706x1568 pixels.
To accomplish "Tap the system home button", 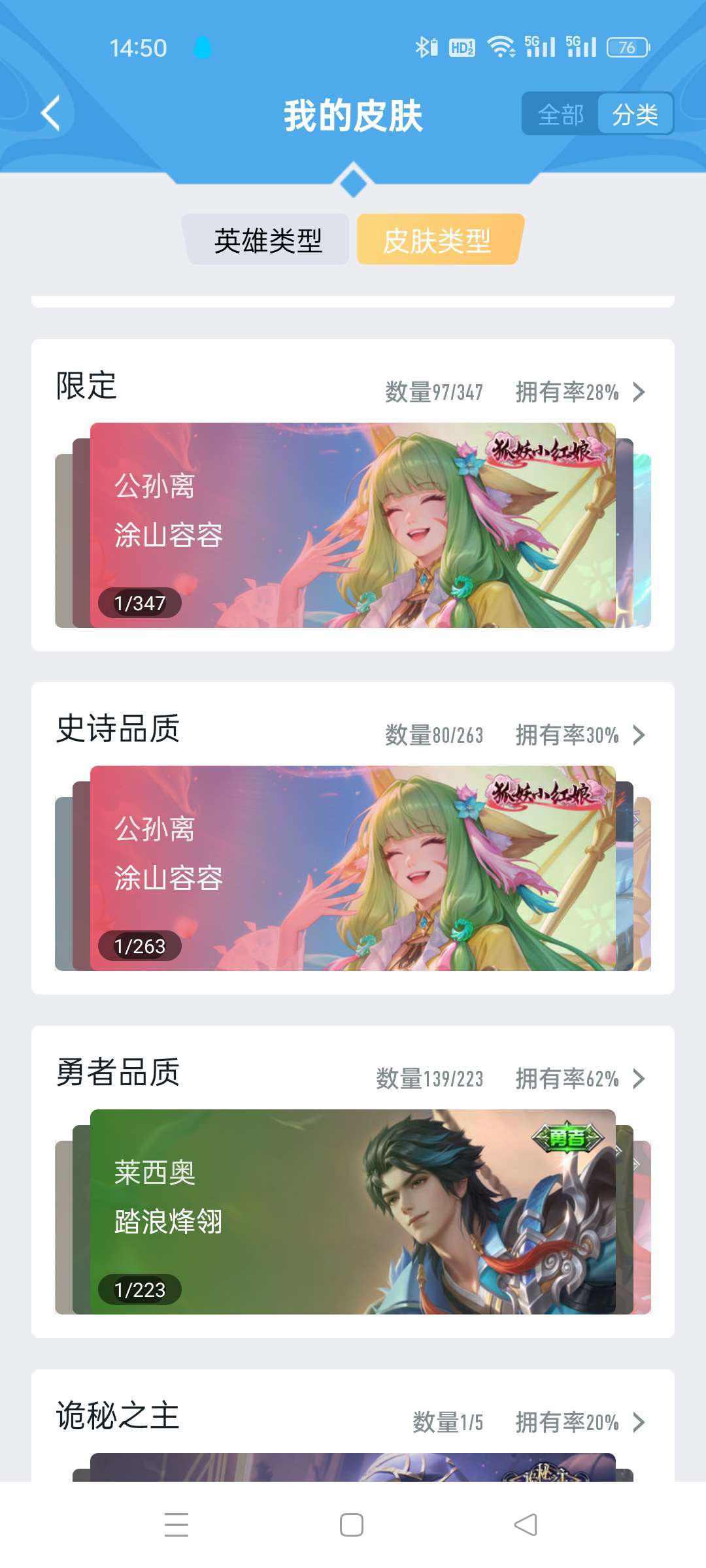I will point(352,1525).
